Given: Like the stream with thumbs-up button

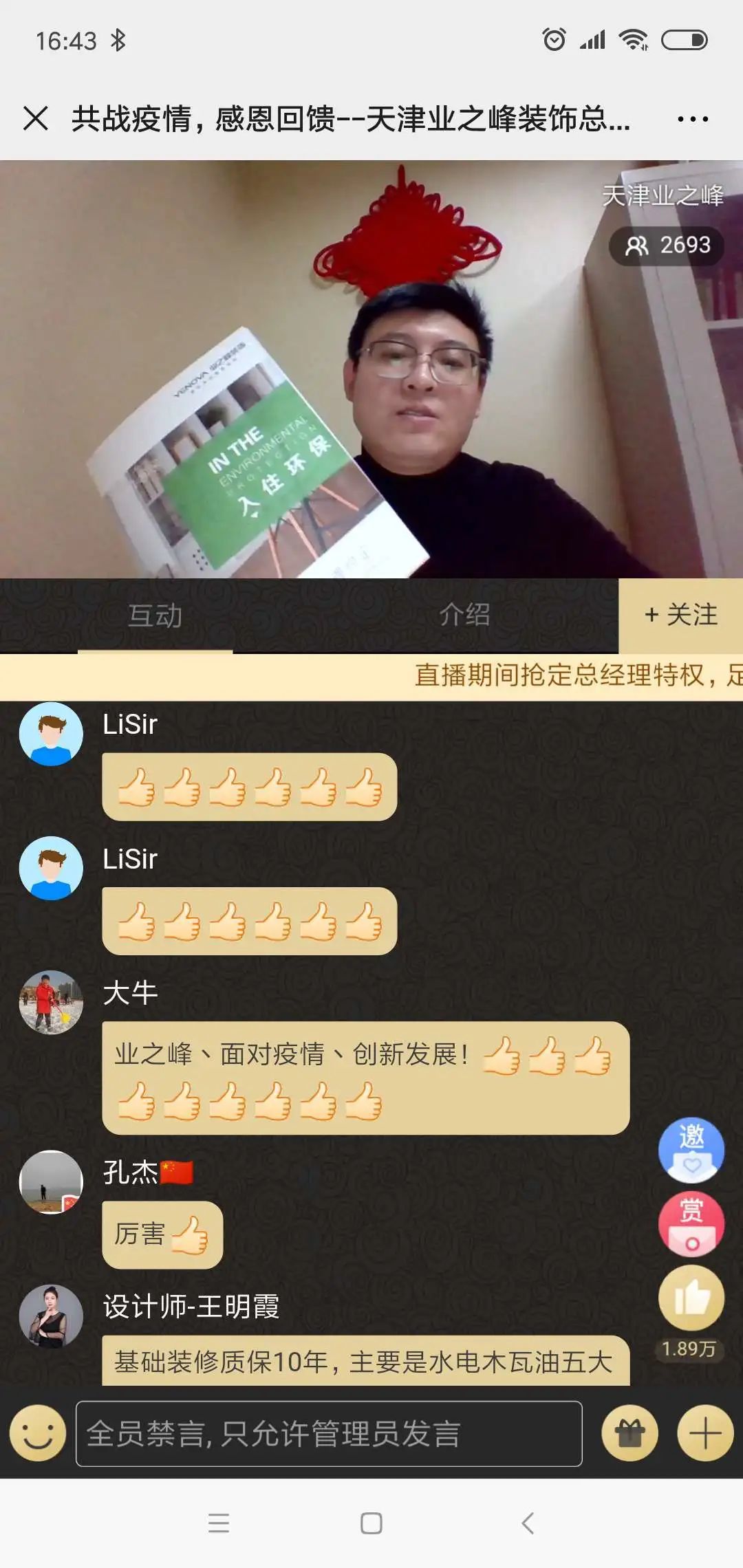Looking at the screenshot, I should pyautogui.click(x=691, y=1298).
